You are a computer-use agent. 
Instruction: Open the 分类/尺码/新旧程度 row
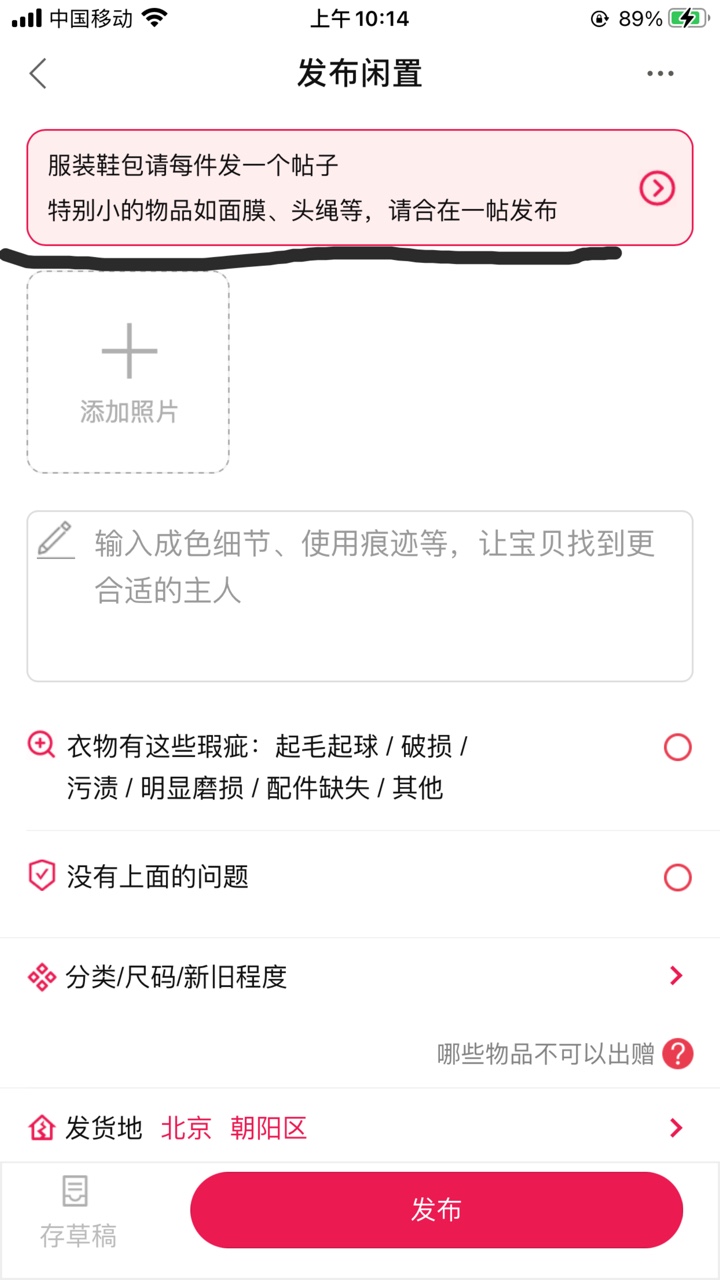tap(360, 976)
